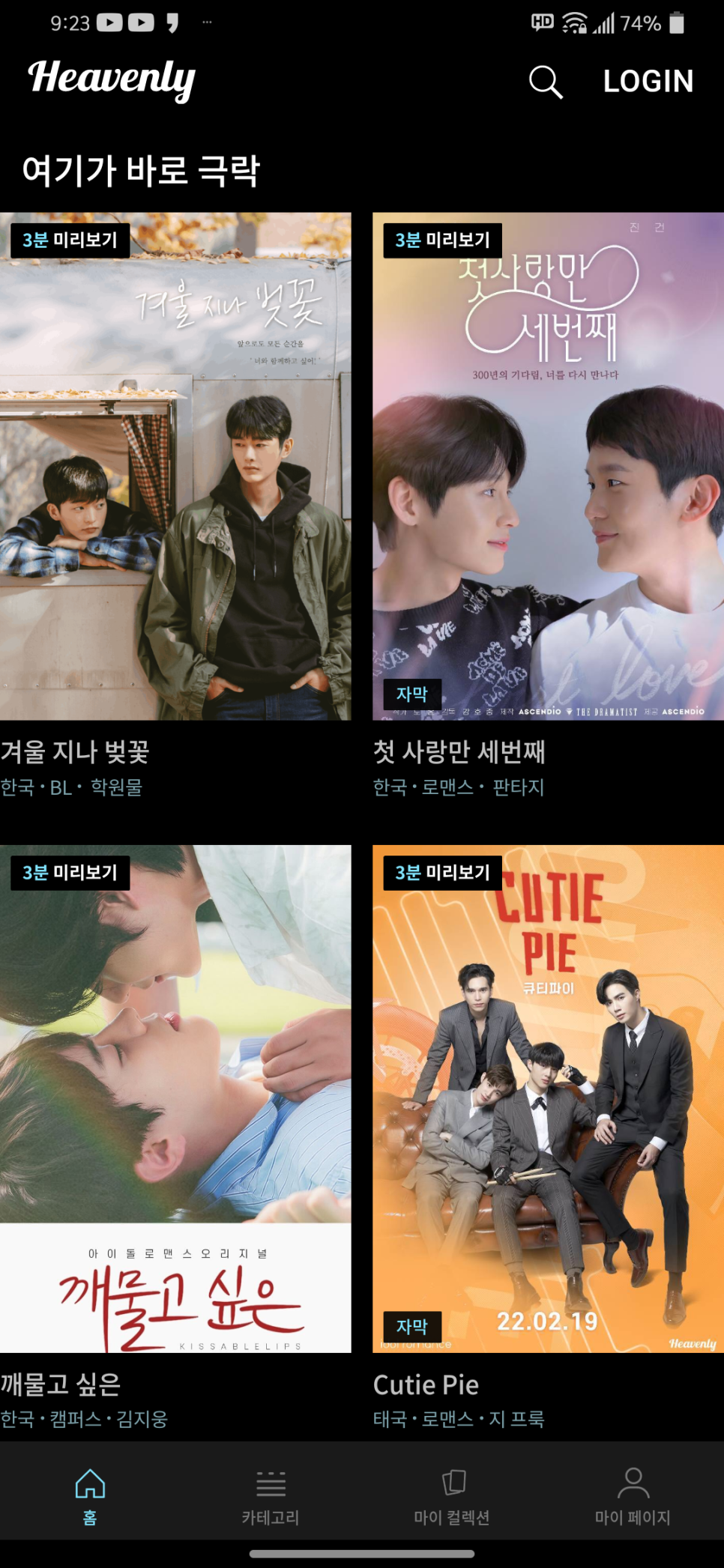Open the Cutie Pie poster

(548, 1098)
